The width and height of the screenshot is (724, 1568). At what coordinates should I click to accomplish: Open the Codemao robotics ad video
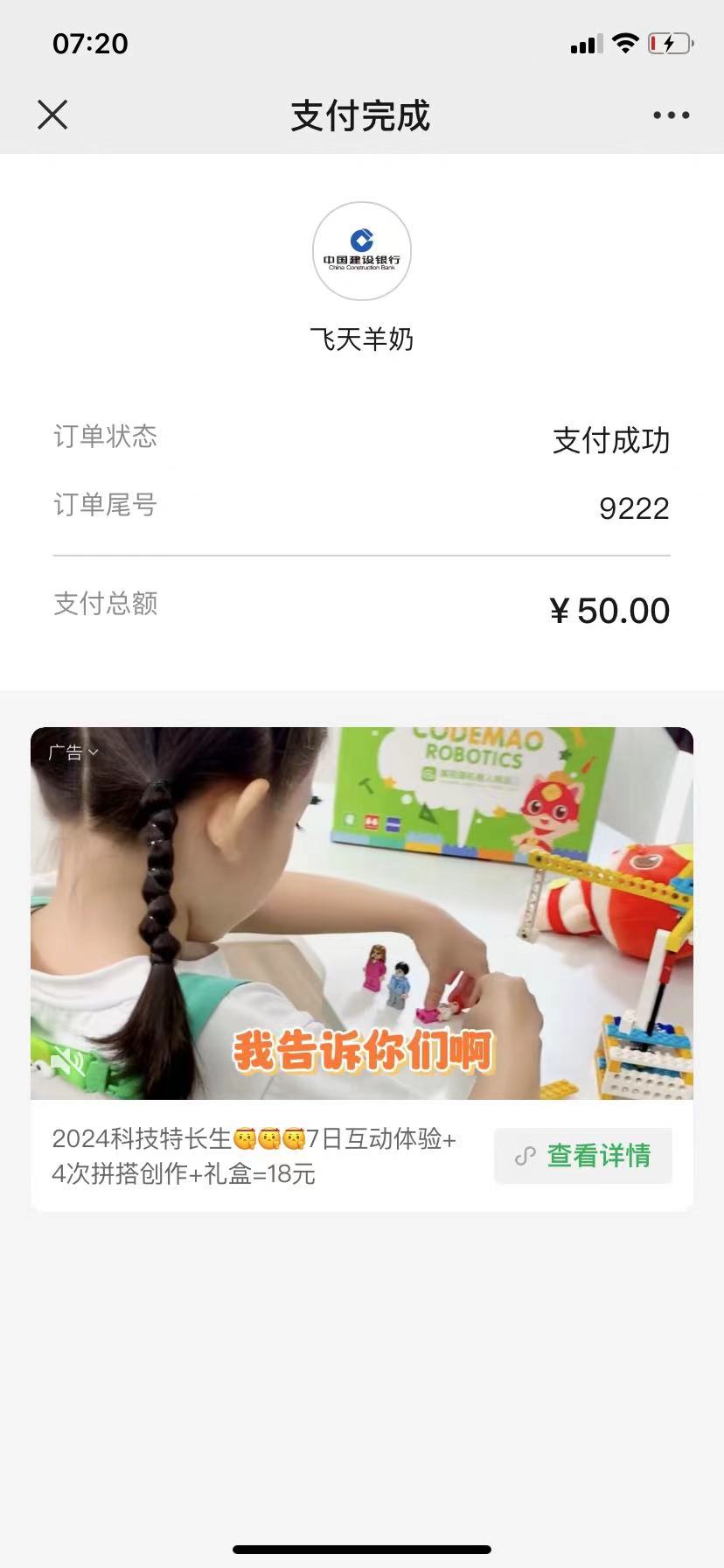(362, 910)
